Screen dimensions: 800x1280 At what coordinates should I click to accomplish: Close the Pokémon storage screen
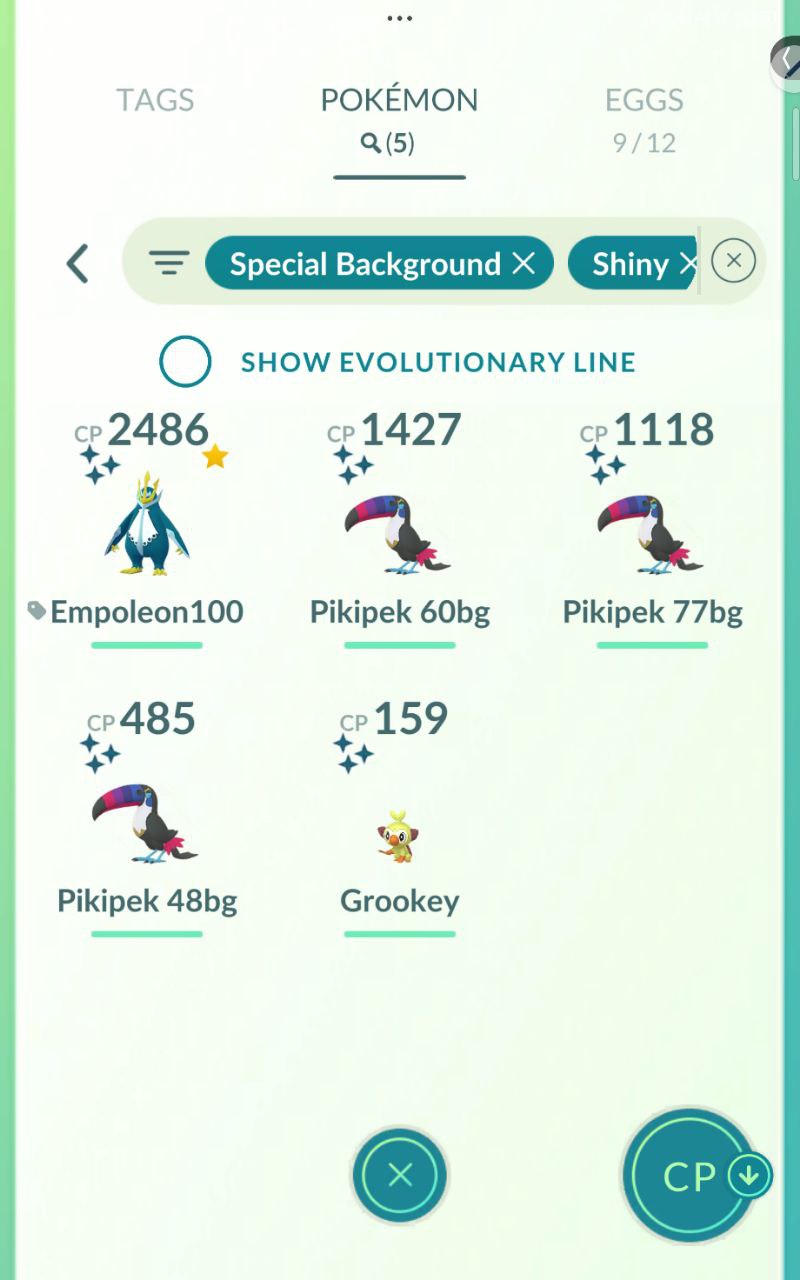(x=399, y=1175)
